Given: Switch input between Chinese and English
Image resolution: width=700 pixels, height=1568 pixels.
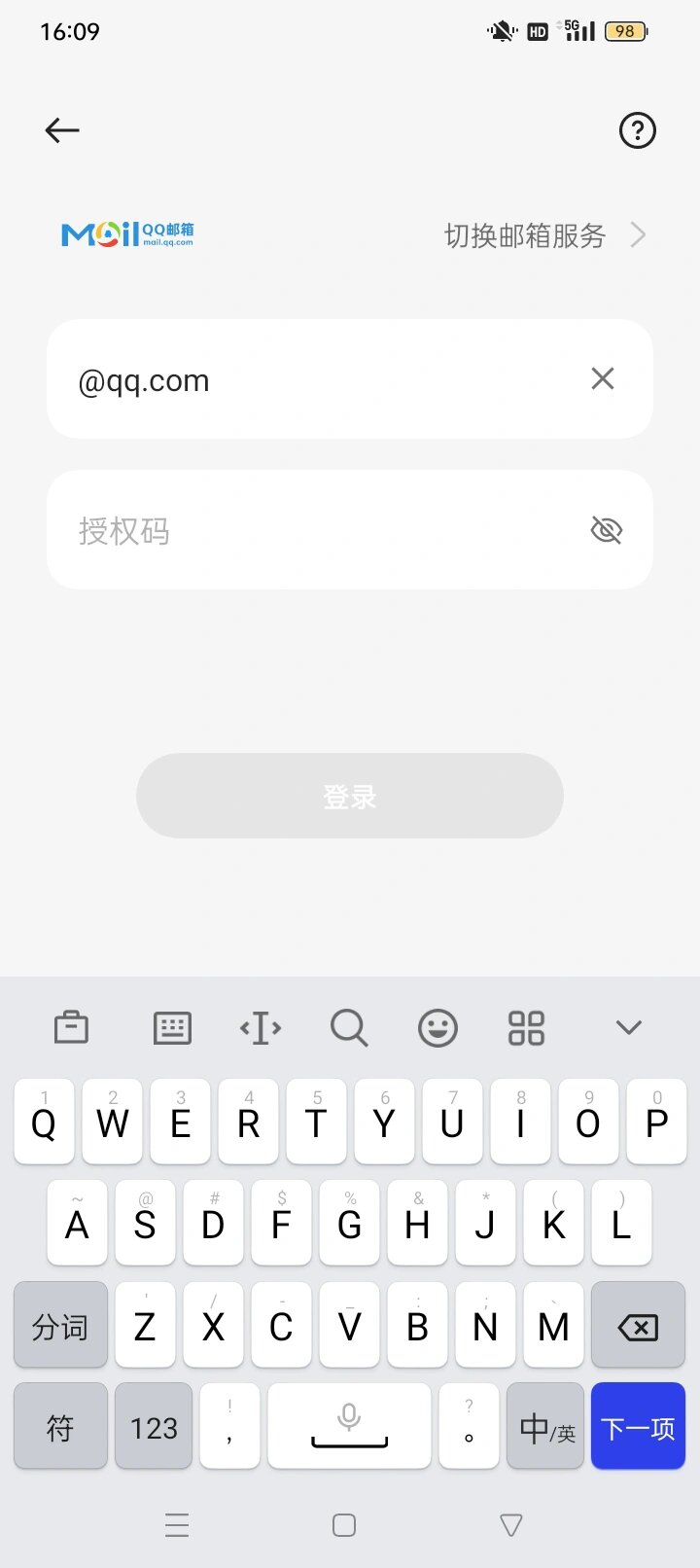Looking at the screenshot, I should click(544, 1426).
